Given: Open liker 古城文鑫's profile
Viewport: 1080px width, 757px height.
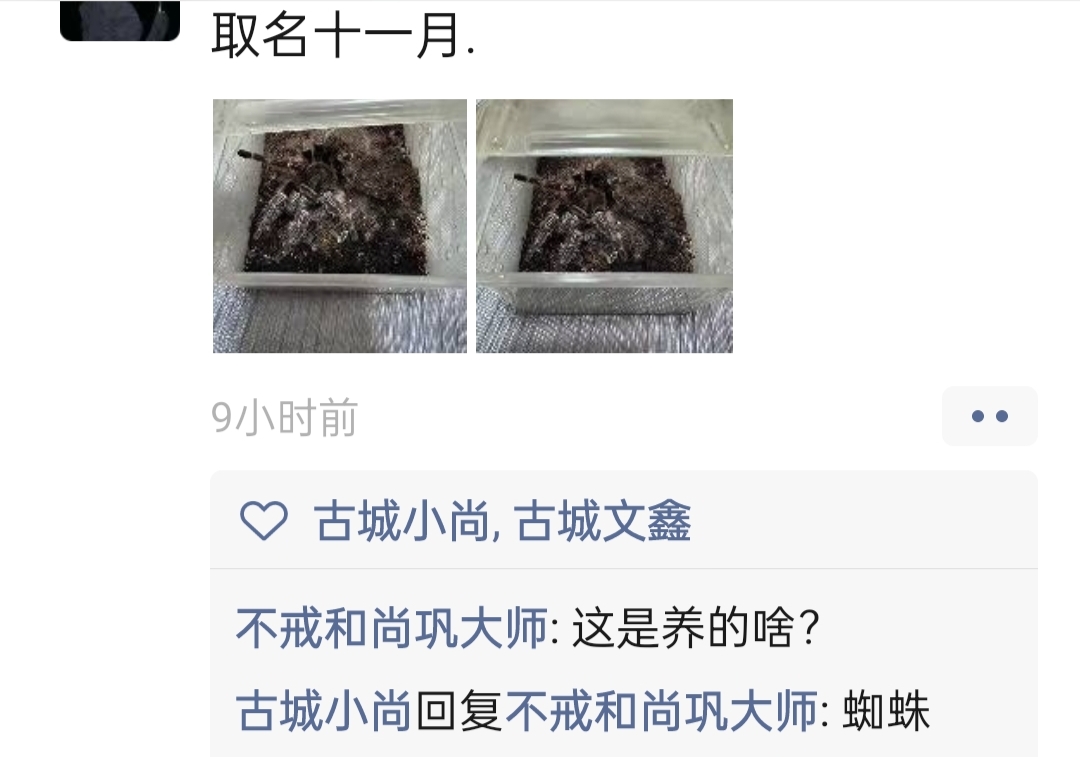Looking at the screenshot, I should pyautogui.click(x=603, y=522).
